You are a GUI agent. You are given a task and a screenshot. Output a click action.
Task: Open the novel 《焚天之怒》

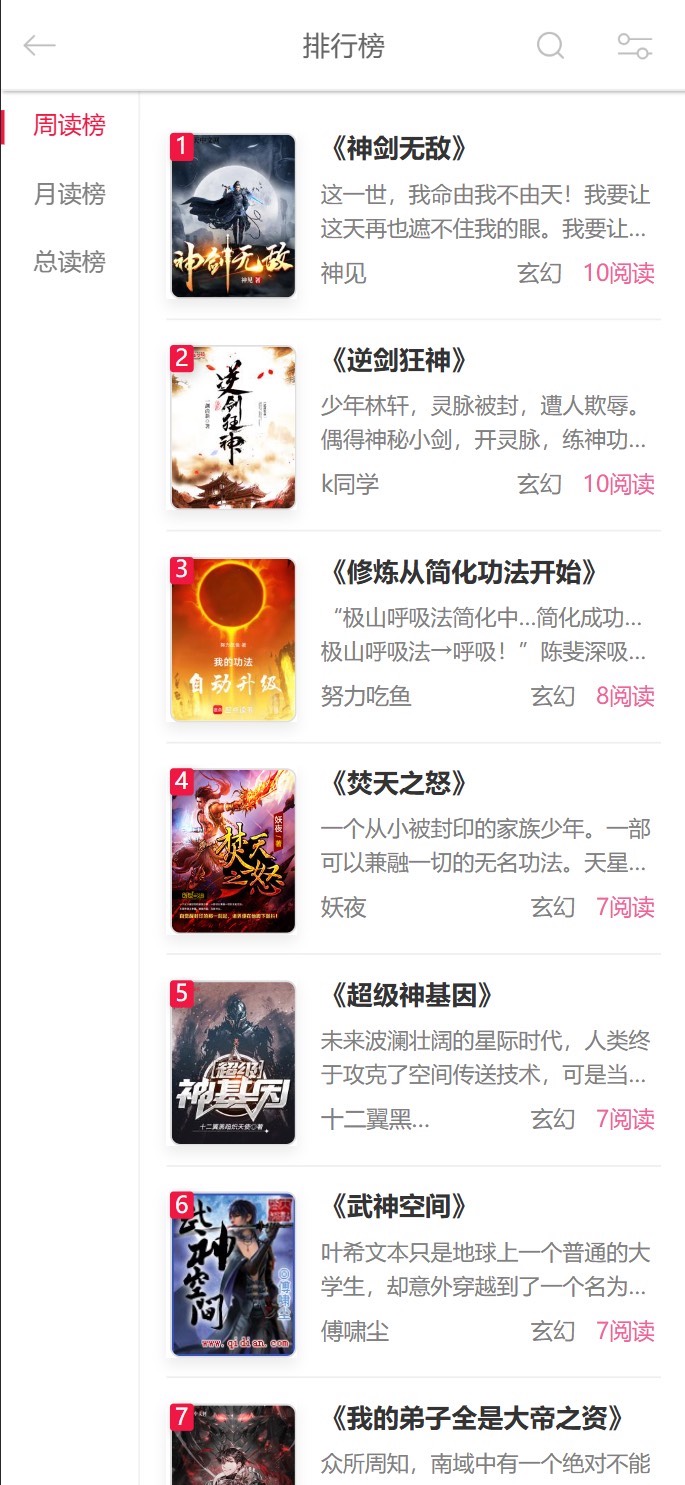pyautogui.click(x=397, y=784)
